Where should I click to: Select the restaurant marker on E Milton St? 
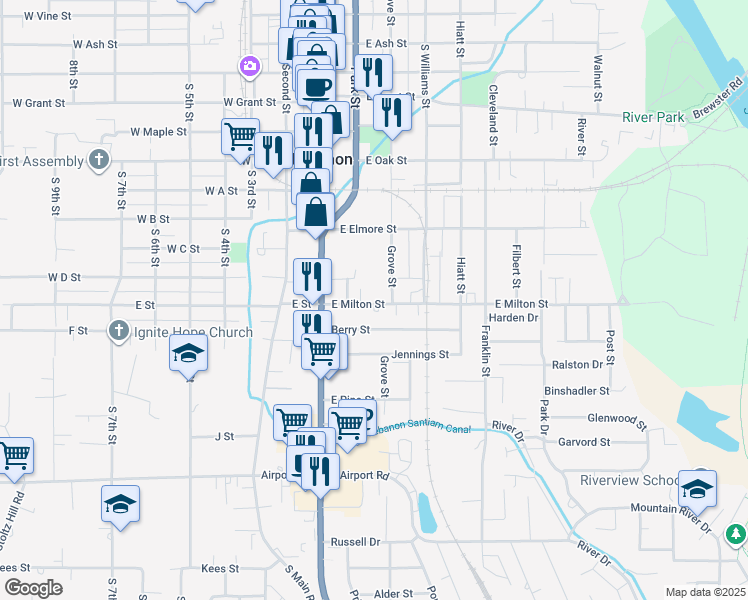coord(312,280)
